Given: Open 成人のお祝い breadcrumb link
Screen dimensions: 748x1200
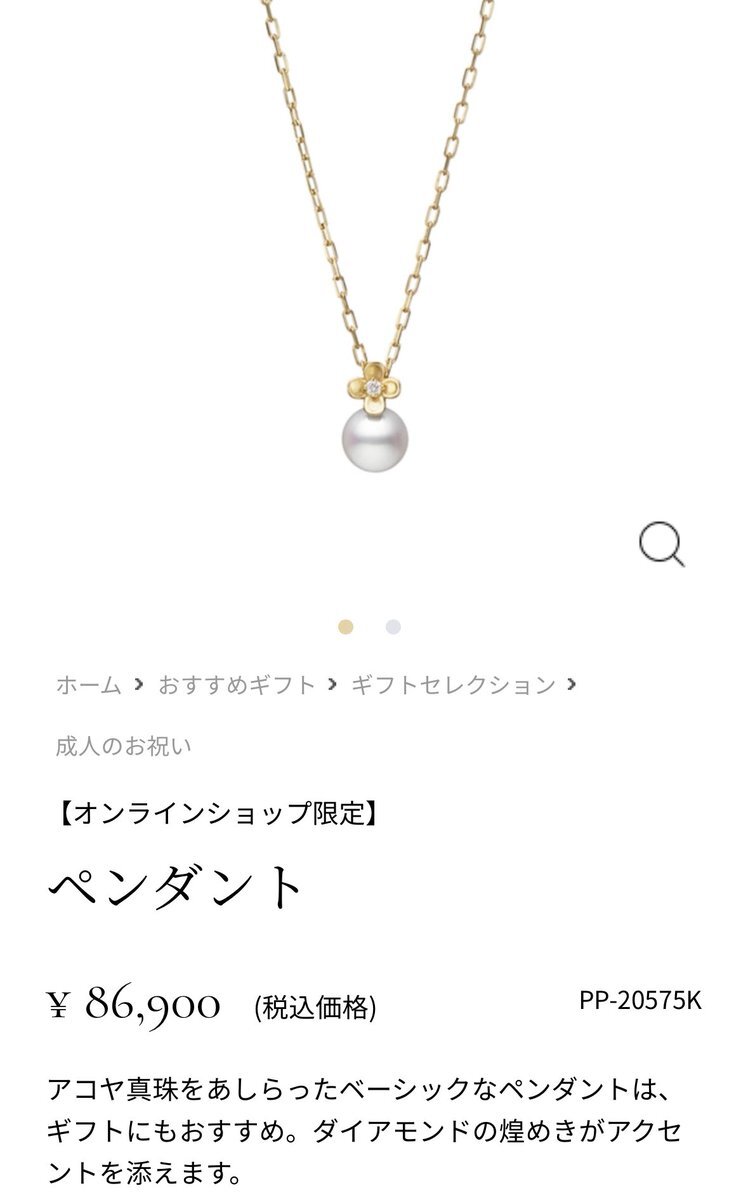Looking at the screenshot, I should tap(123, 746).
